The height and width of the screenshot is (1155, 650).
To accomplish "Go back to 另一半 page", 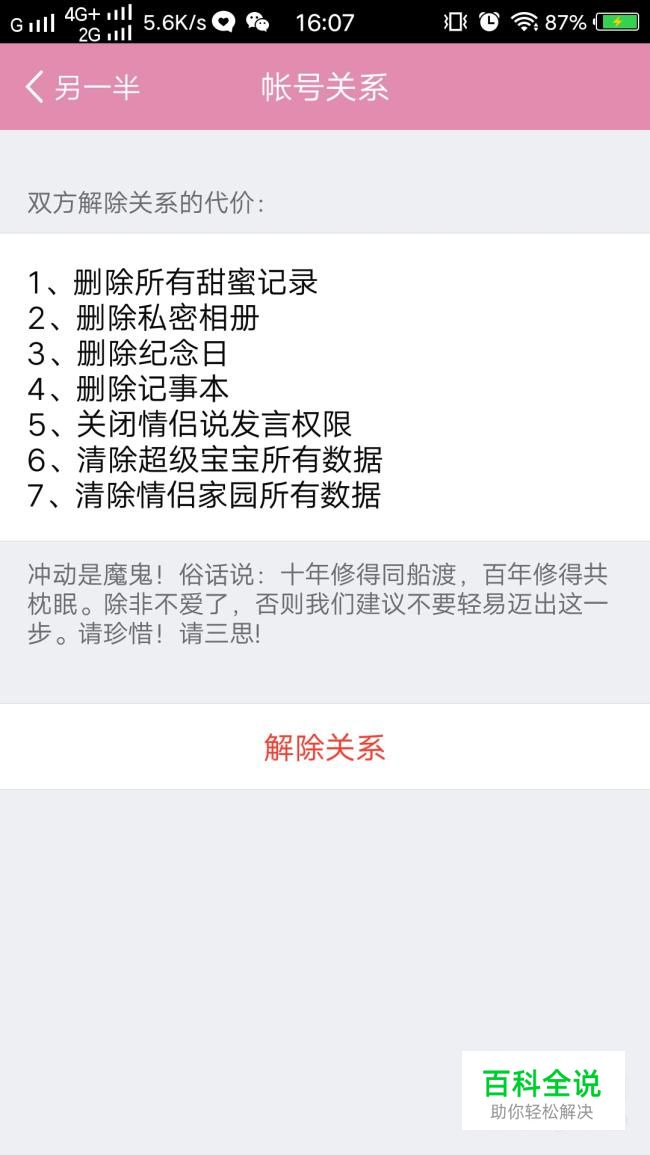I will tap(82, 87).
